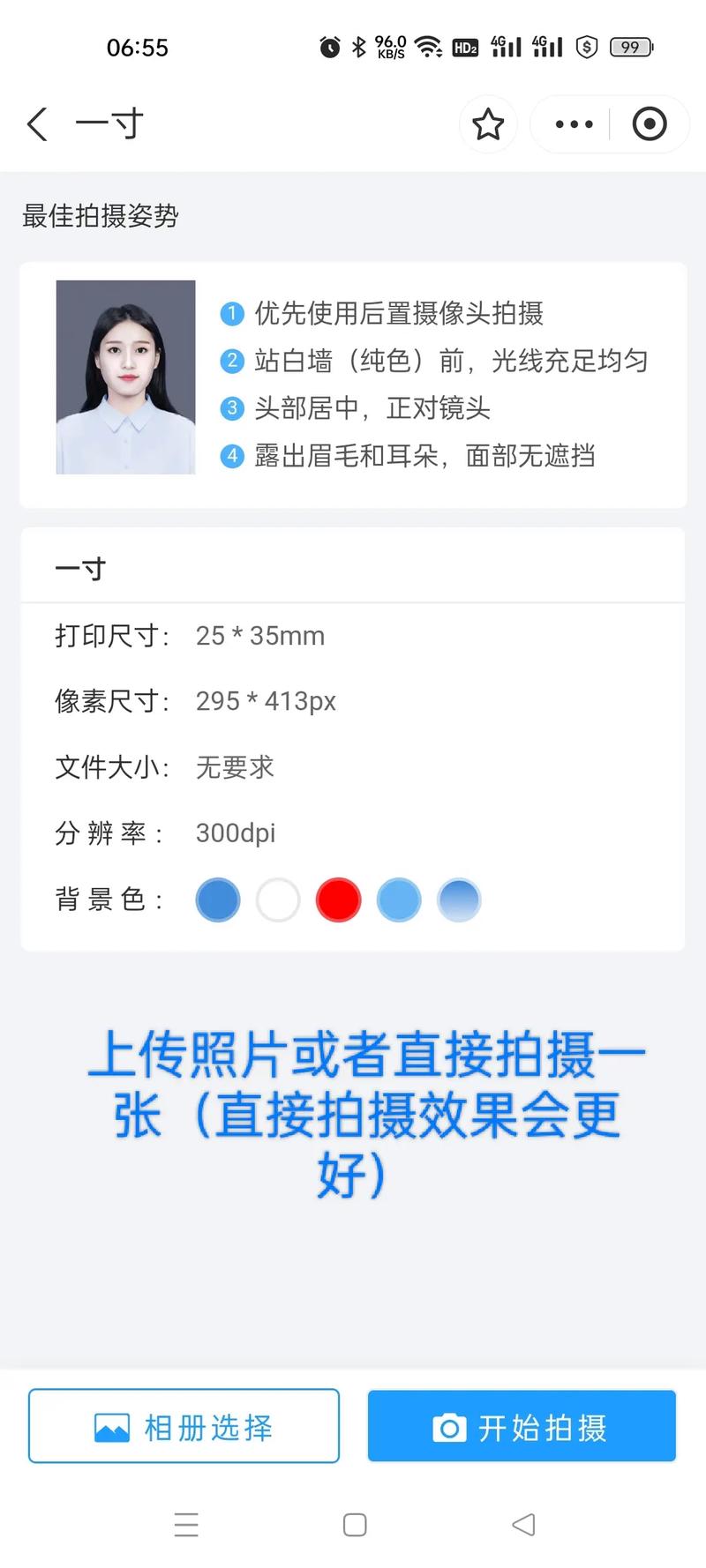Tap the back arrow to exit 一寸 page
This screenshot has width=706, height=1568.
click(x=36, y=123)
